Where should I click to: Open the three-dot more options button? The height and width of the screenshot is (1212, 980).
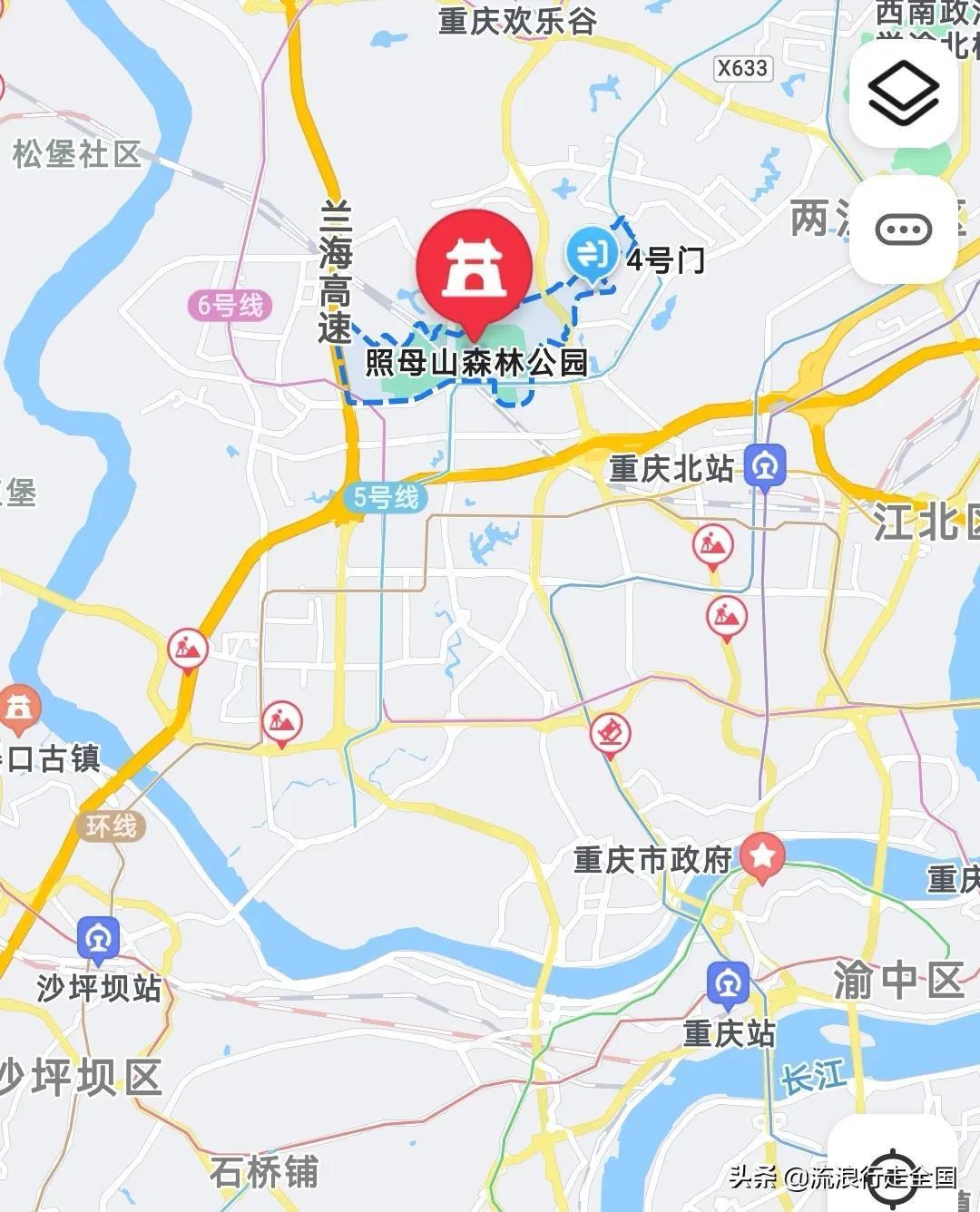(x=903, y=230)
